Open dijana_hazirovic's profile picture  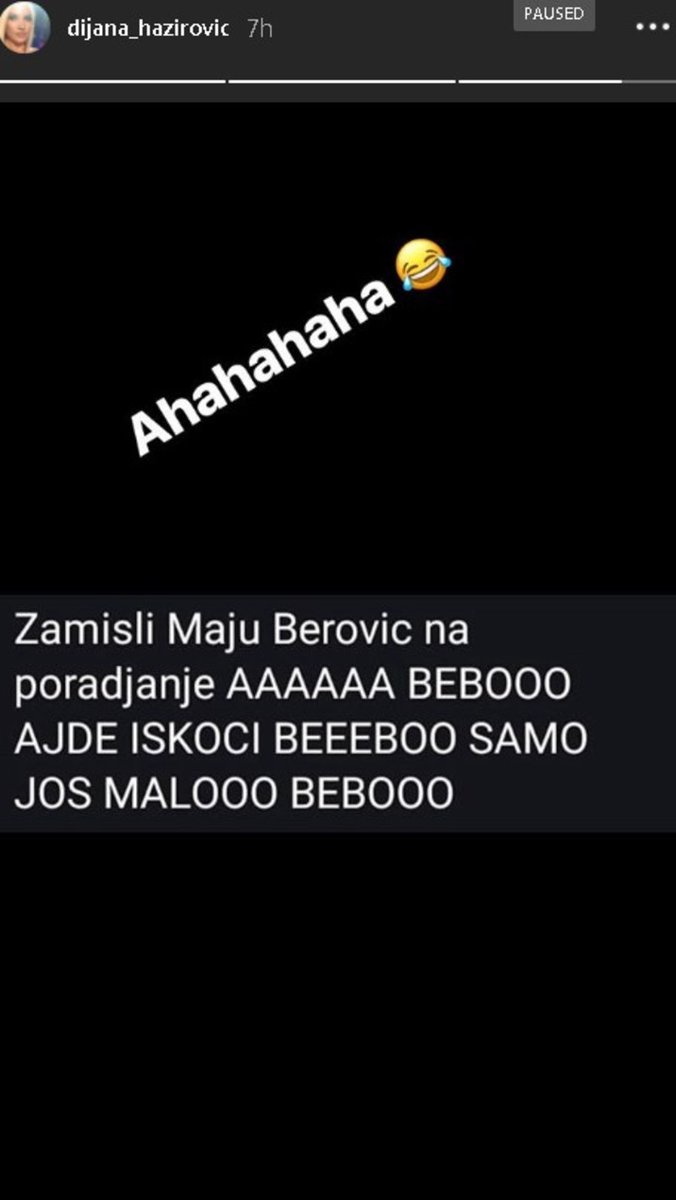tap(25, 29)
